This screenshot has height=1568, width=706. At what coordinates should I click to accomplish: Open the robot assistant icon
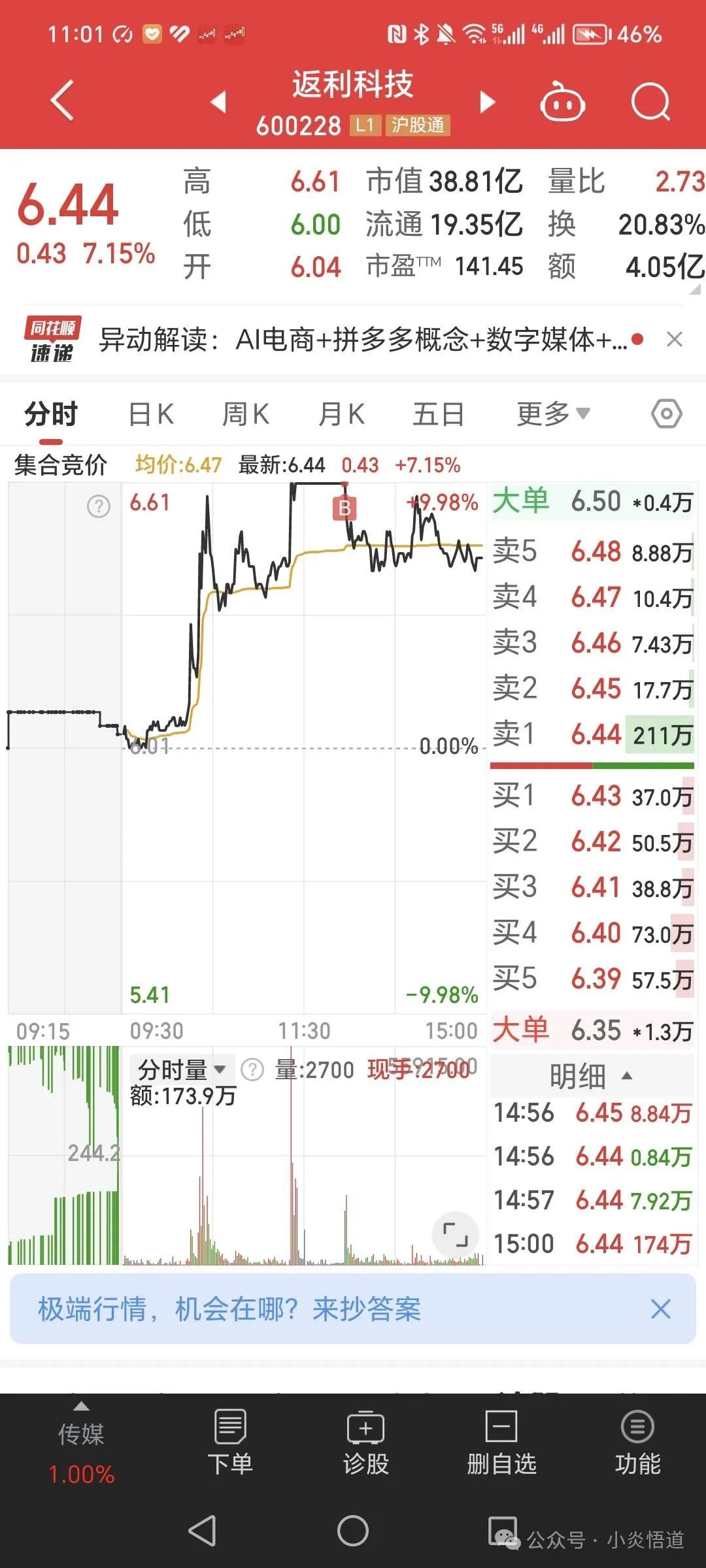(562, 102)
